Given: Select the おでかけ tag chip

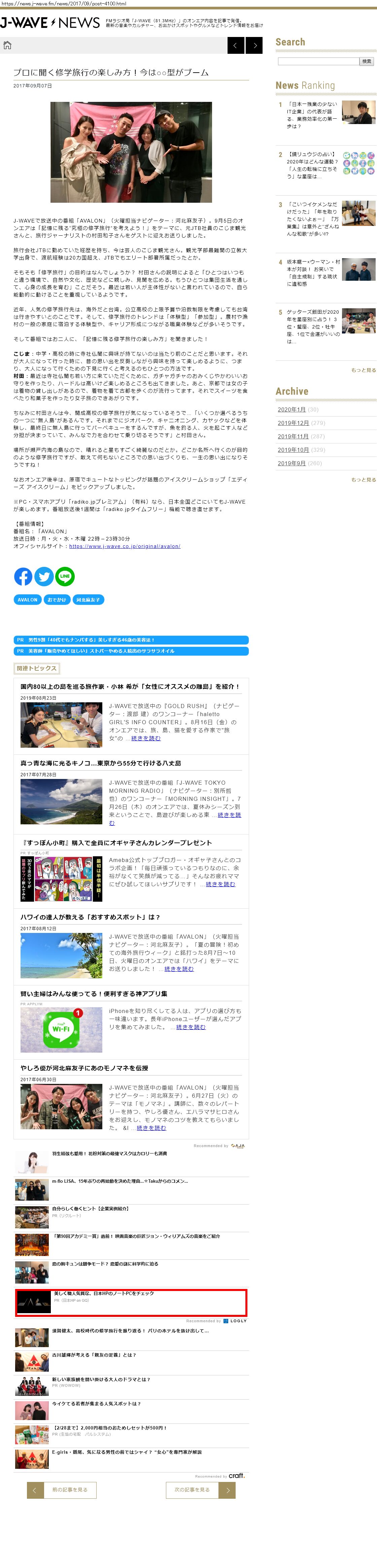Looking at the screenshot, I should coord(57,599).
